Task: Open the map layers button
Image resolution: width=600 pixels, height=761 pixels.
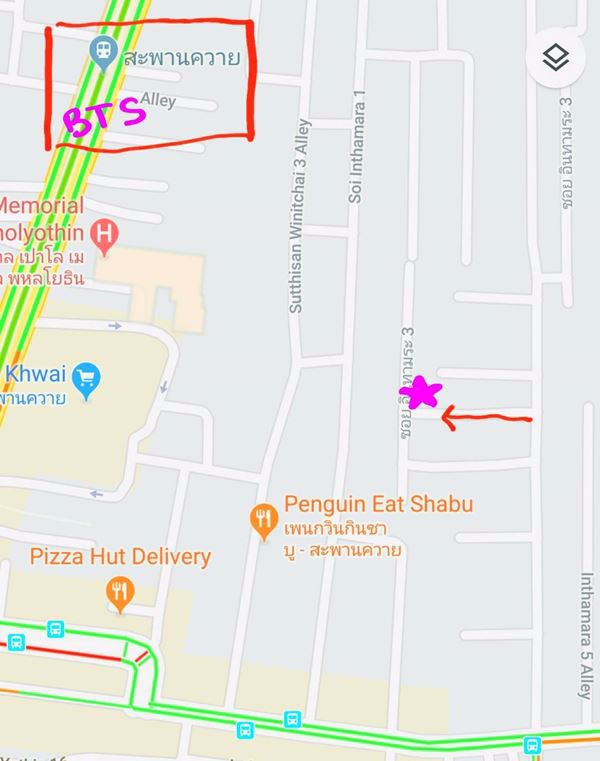Action: click(556, 58)
